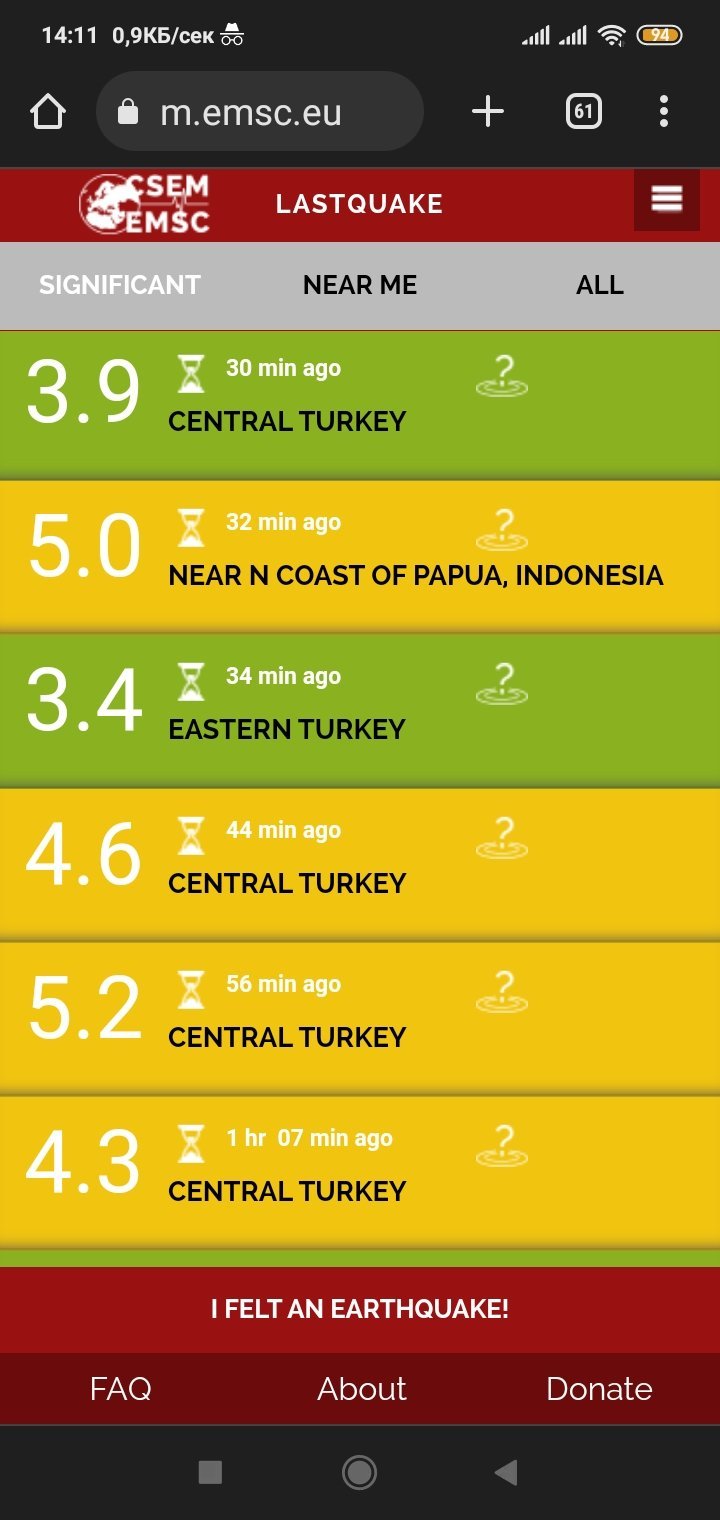
Task: Open the FAQ link
Action: (x=120, y=1388)
